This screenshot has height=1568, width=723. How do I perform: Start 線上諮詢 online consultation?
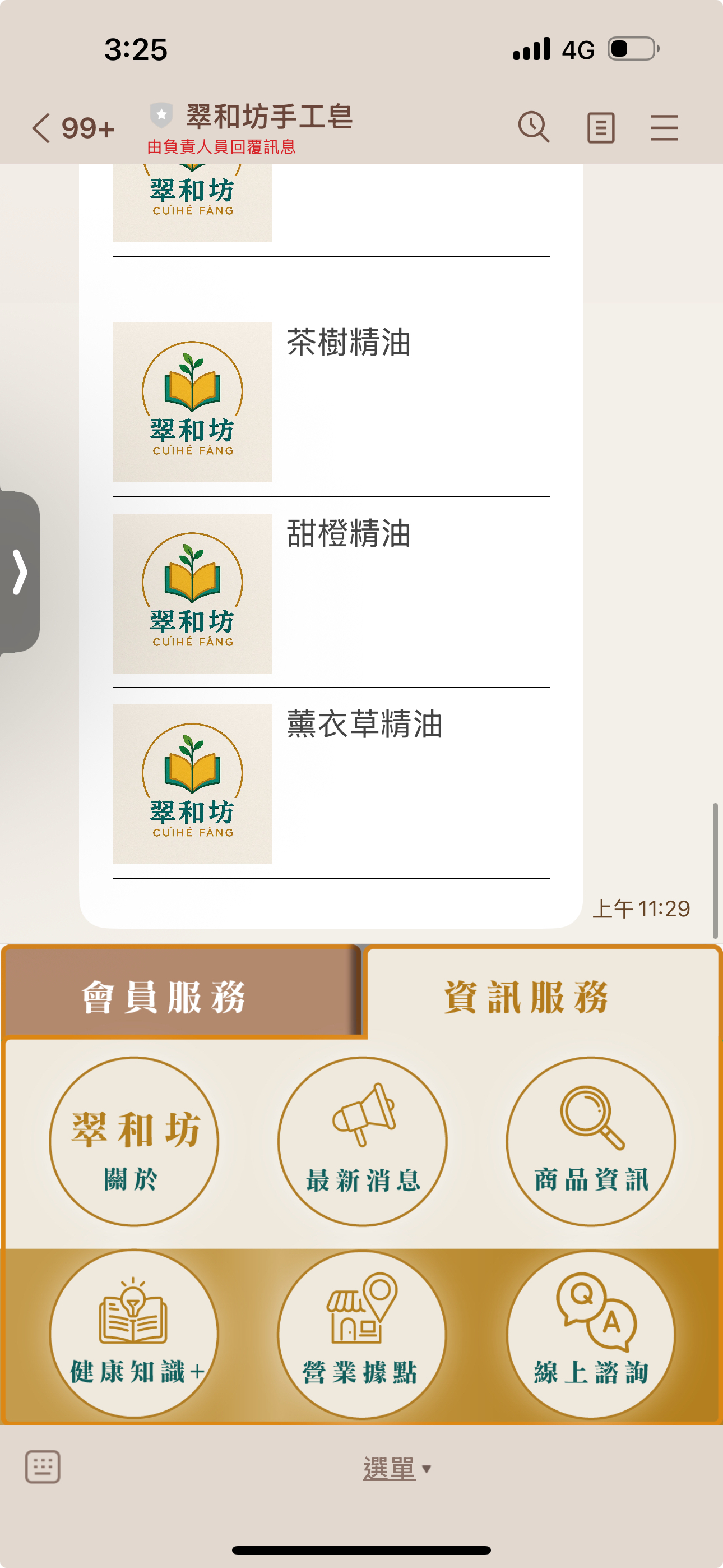click(590, 1334)
